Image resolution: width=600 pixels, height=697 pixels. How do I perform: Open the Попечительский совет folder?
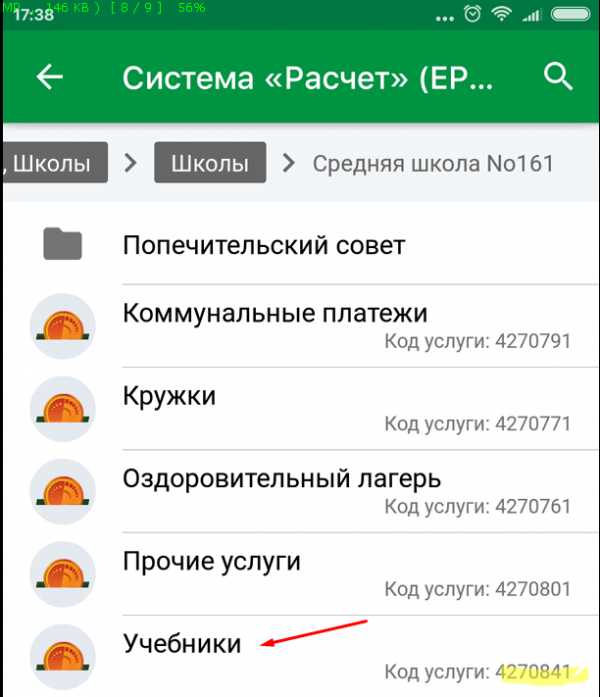click(264, 245)
